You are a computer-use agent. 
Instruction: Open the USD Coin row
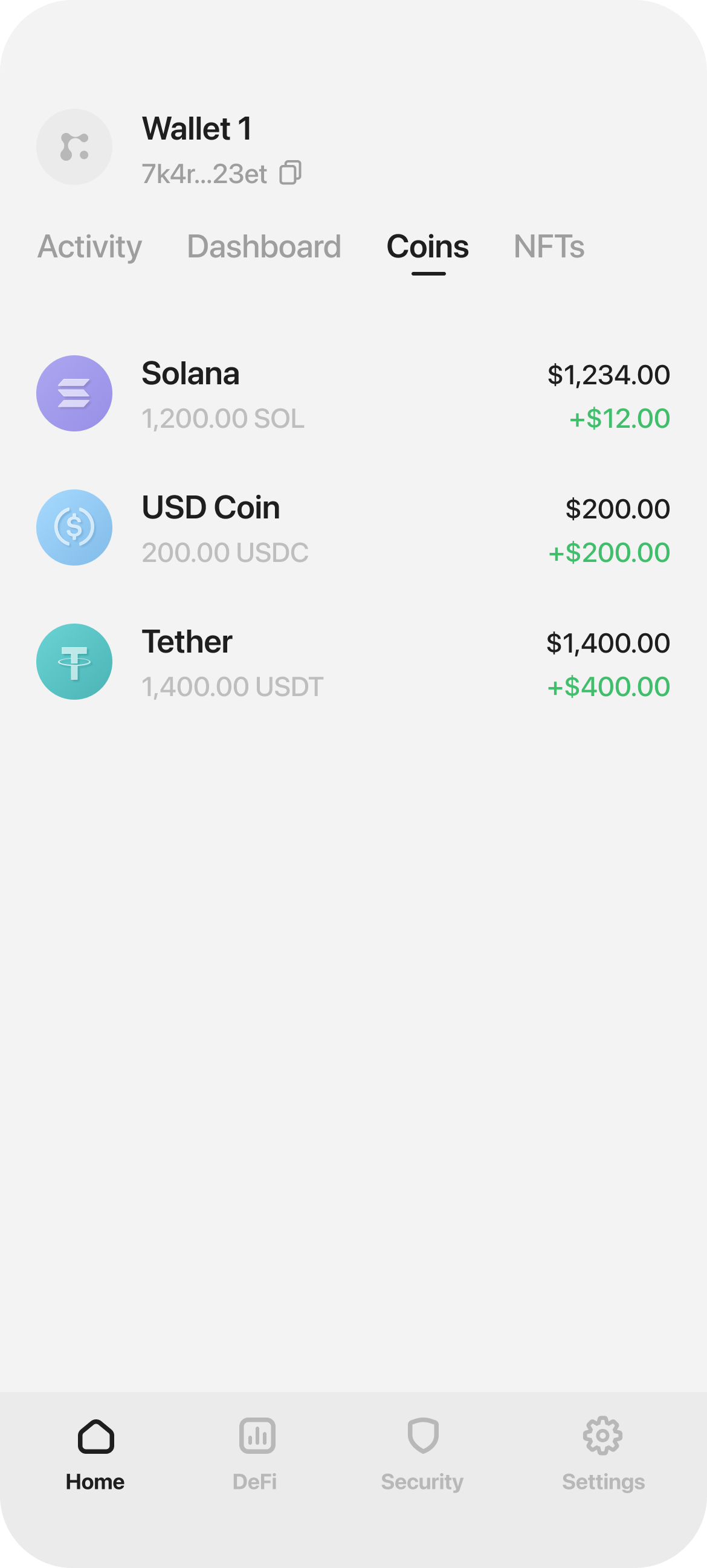(x=353, y=528)
